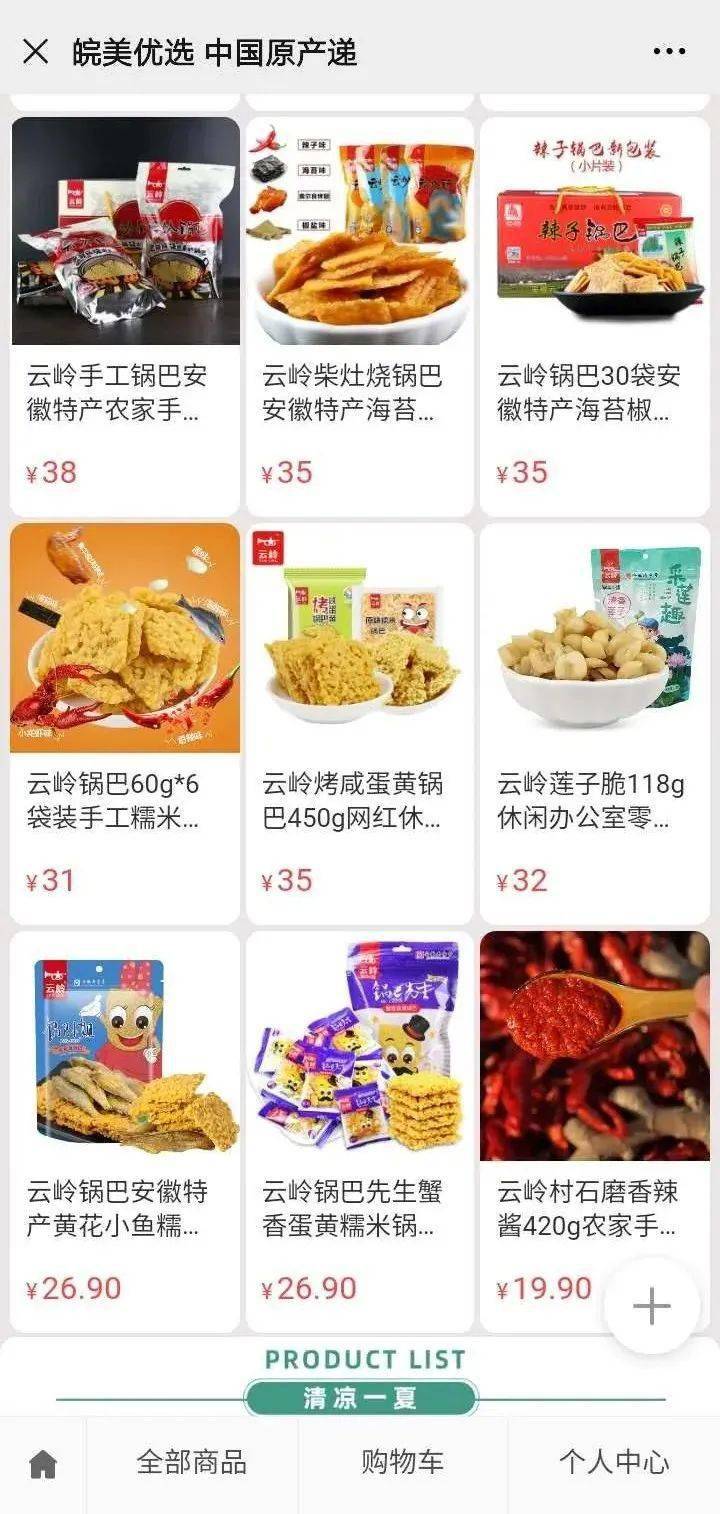Select 云岭锅巴60g*6袋装 priced ¥31
This screenshot has height=1514, width=720.
coord(125,723)
